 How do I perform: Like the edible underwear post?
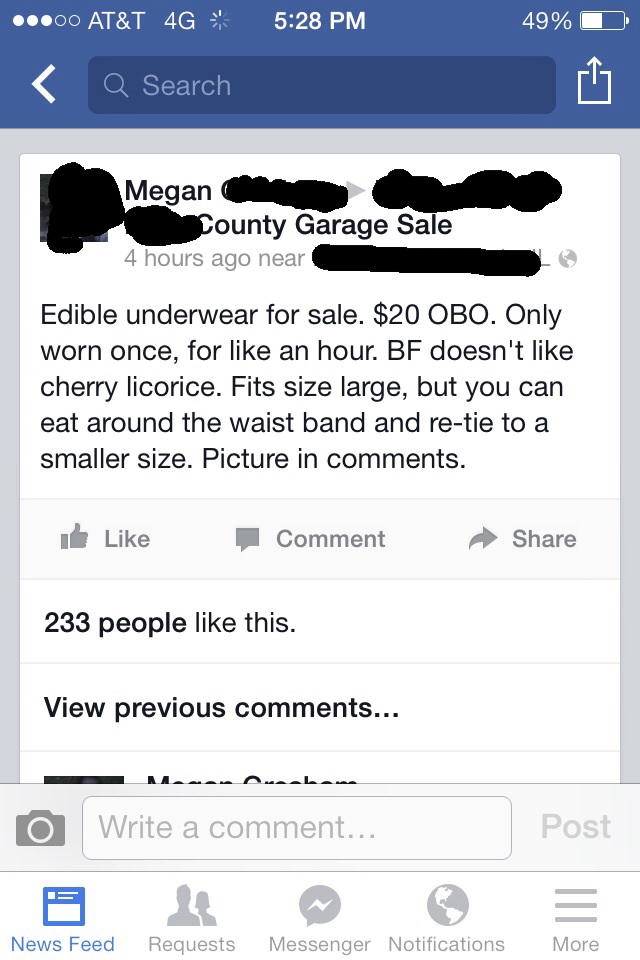[x=105, y=539]
